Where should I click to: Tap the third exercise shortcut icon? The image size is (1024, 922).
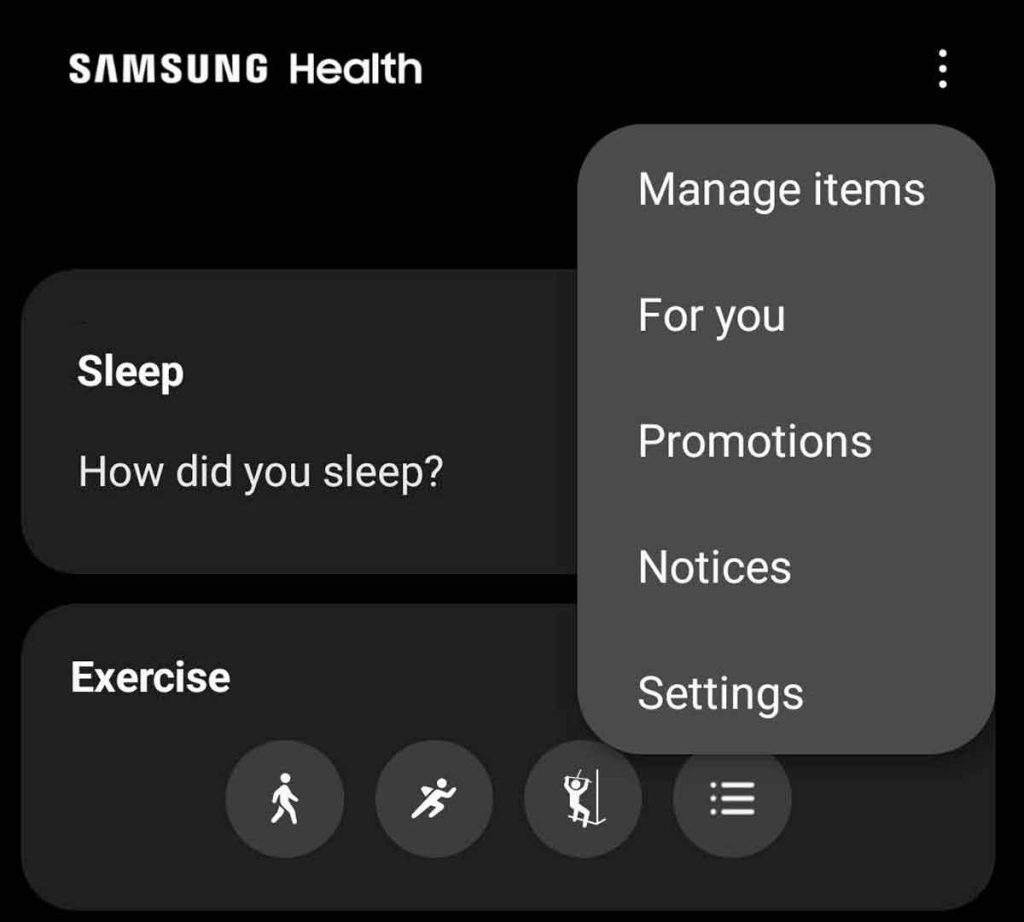582,798
